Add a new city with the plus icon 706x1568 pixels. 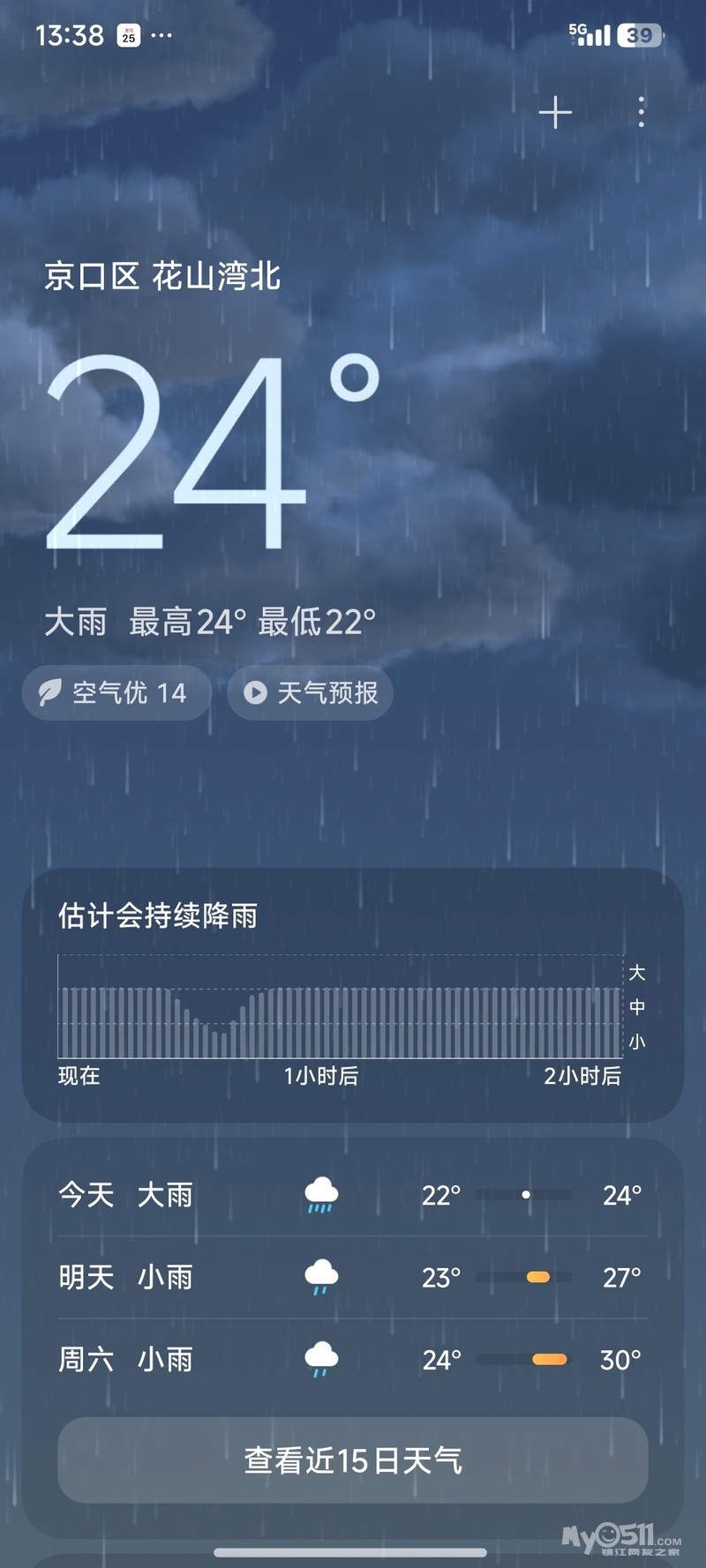[555, 113]
